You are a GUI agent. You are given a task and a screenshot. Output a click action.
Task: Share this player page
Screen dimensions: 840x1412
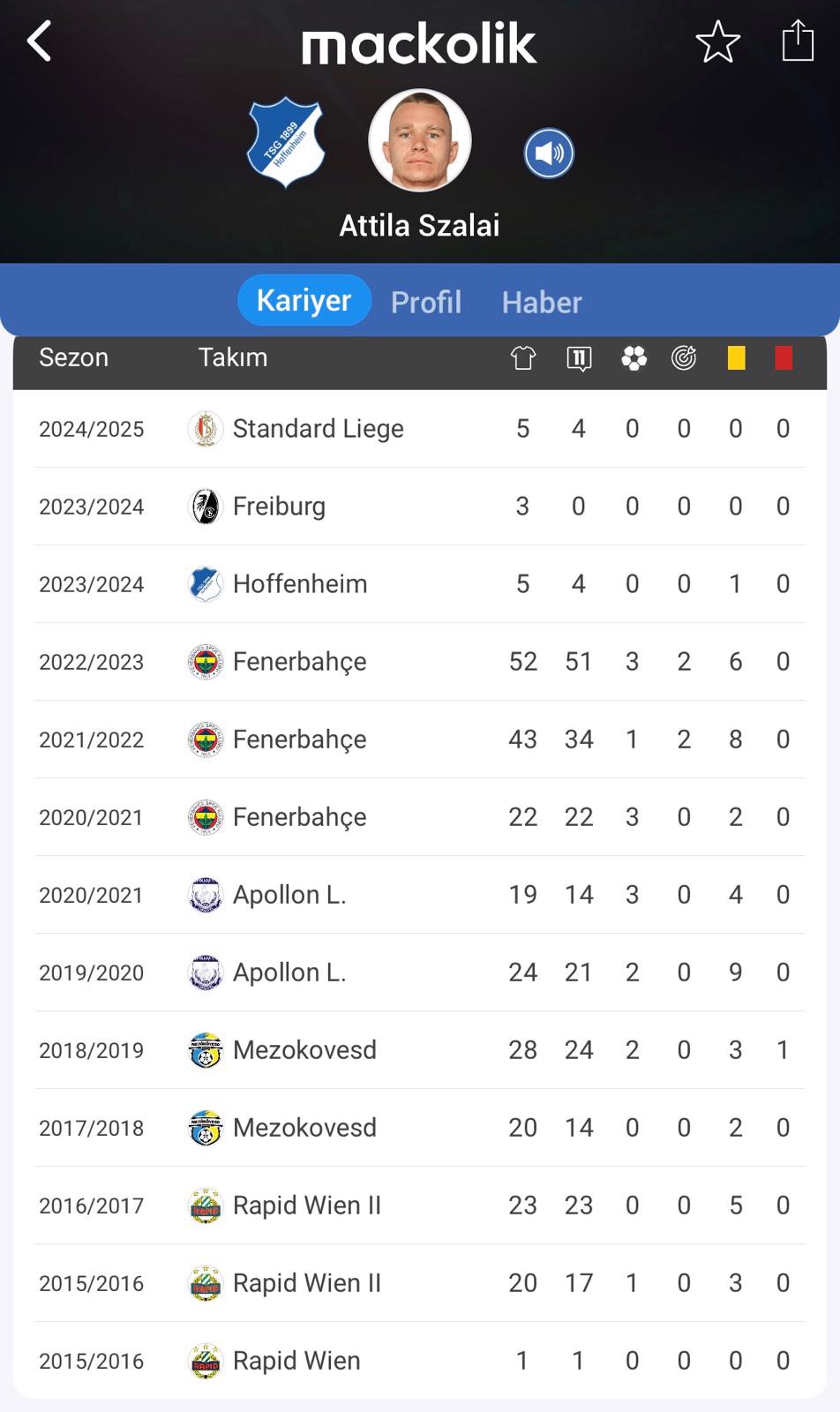798,41
